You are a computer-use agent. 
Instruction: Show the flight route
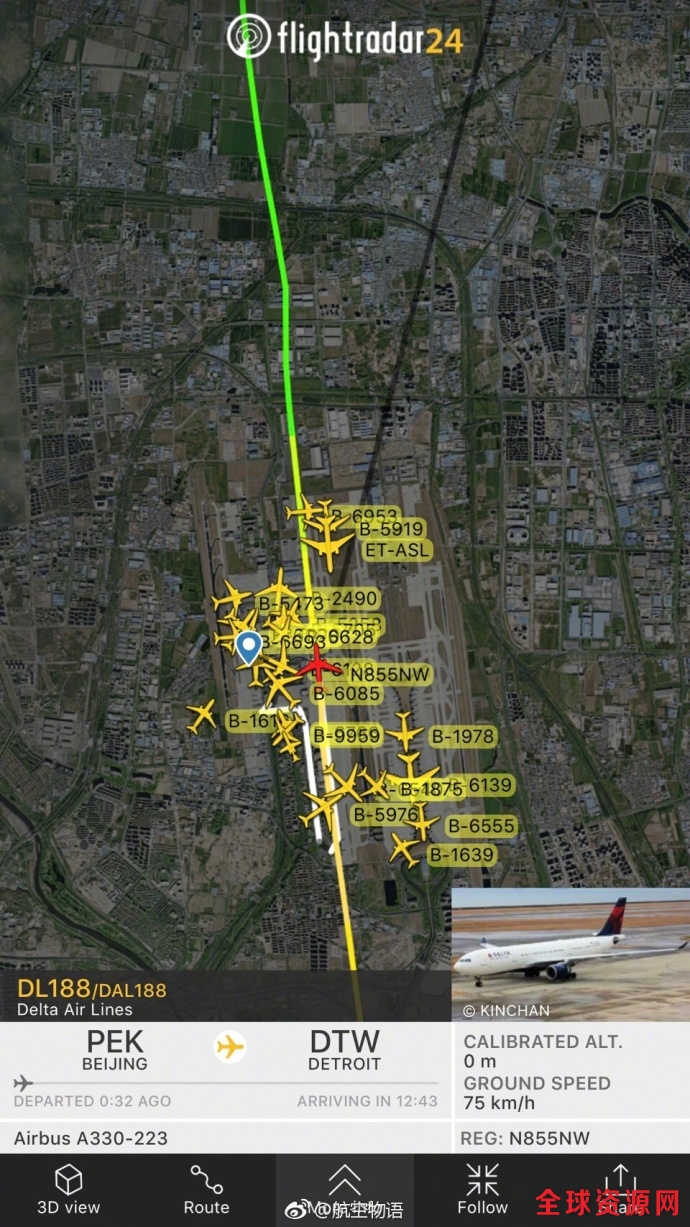tap(206, 1189)
